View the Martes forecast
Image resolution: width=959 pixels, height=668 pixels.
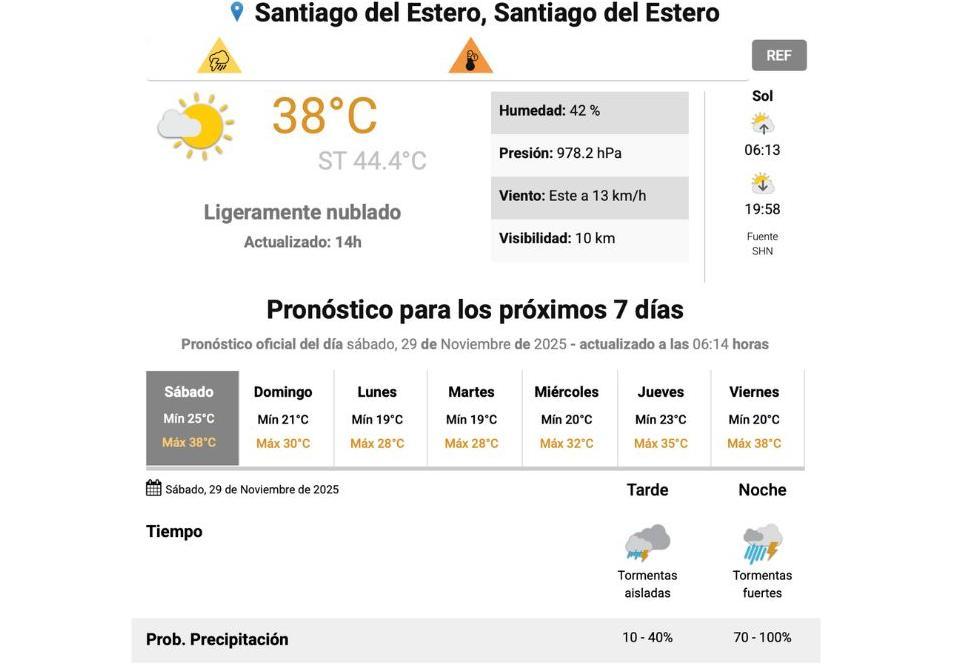[x=471, y=418]
